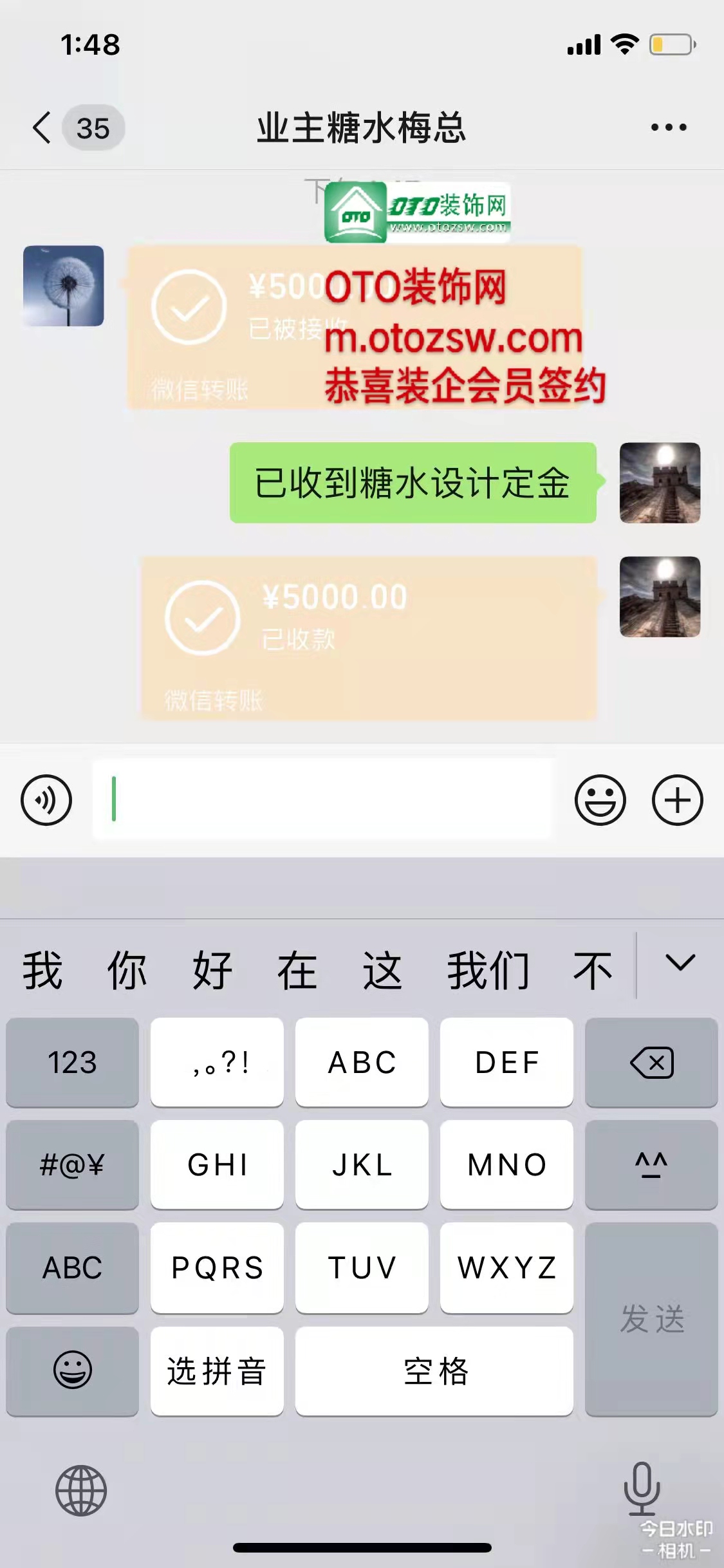Open the dandelion avatar contact profile
Screen dimensions: 724x1568
click(x=63, y=286)
